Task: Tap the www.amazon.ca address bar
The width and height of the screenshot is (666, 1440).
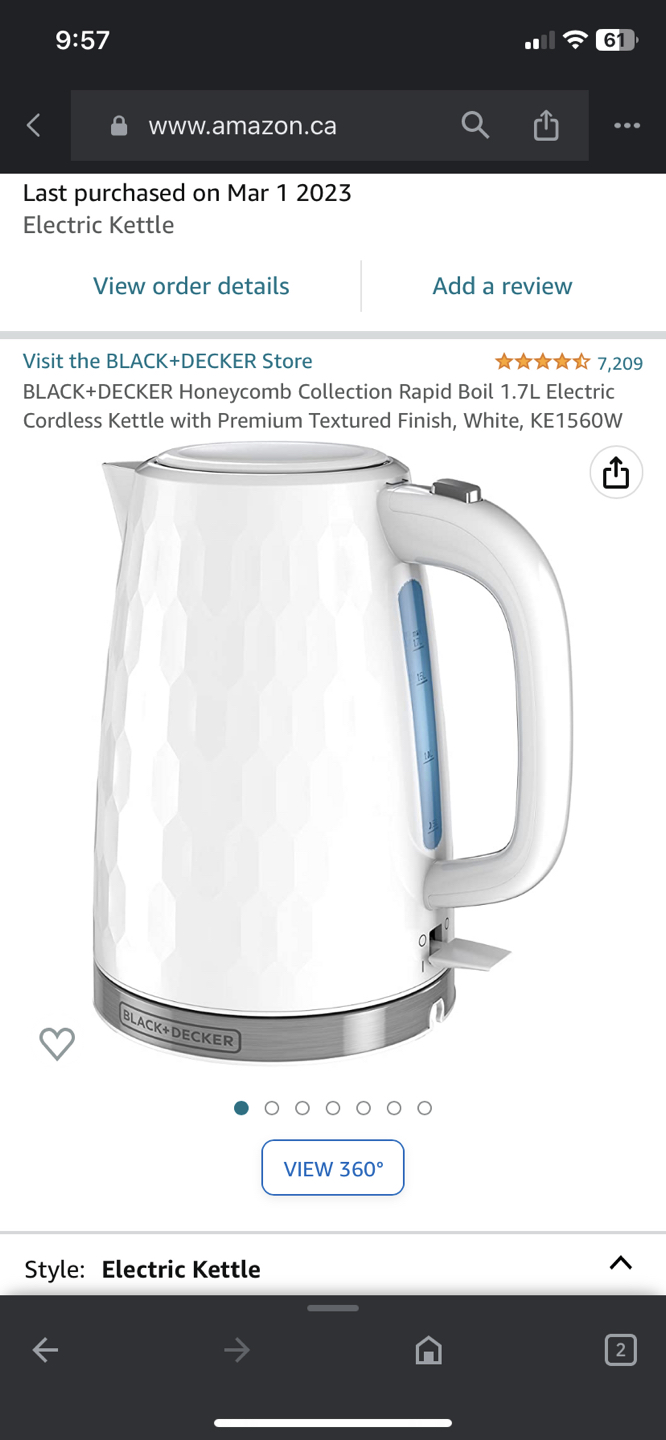Action: (x=242, y=126)
